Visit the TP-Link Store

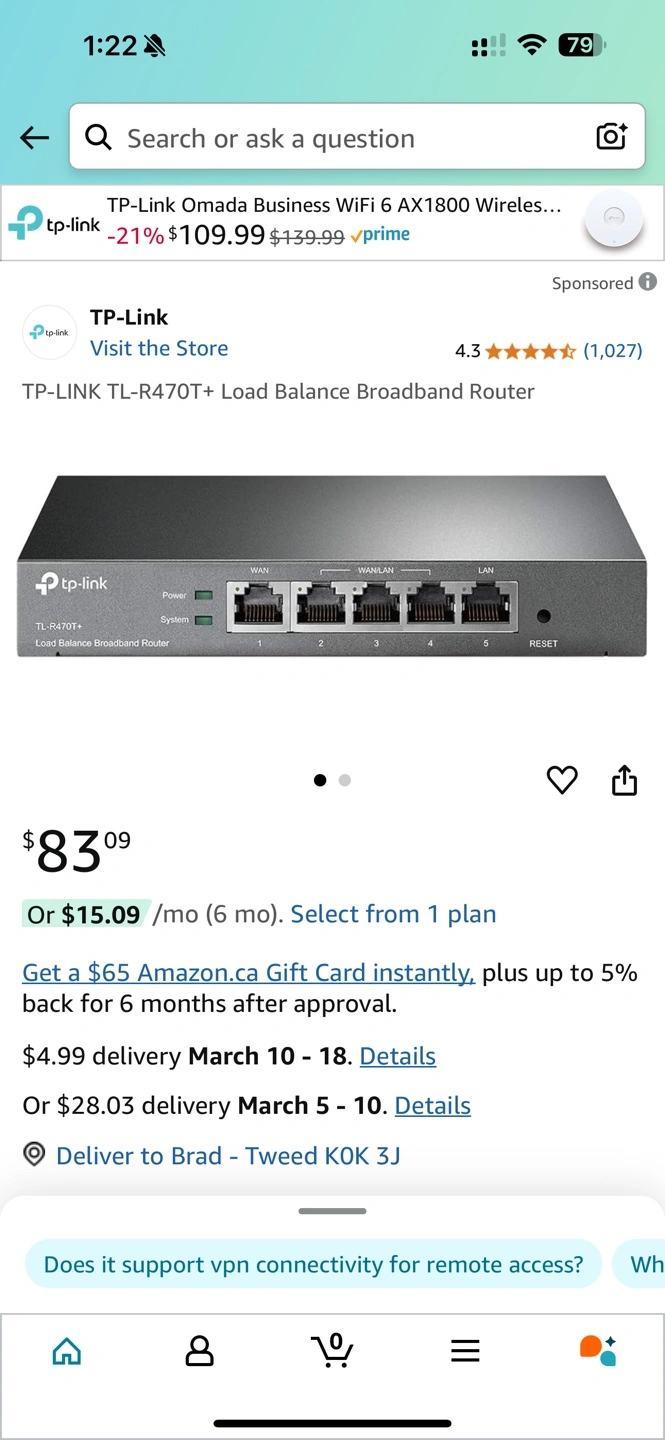tap(159, 348)
